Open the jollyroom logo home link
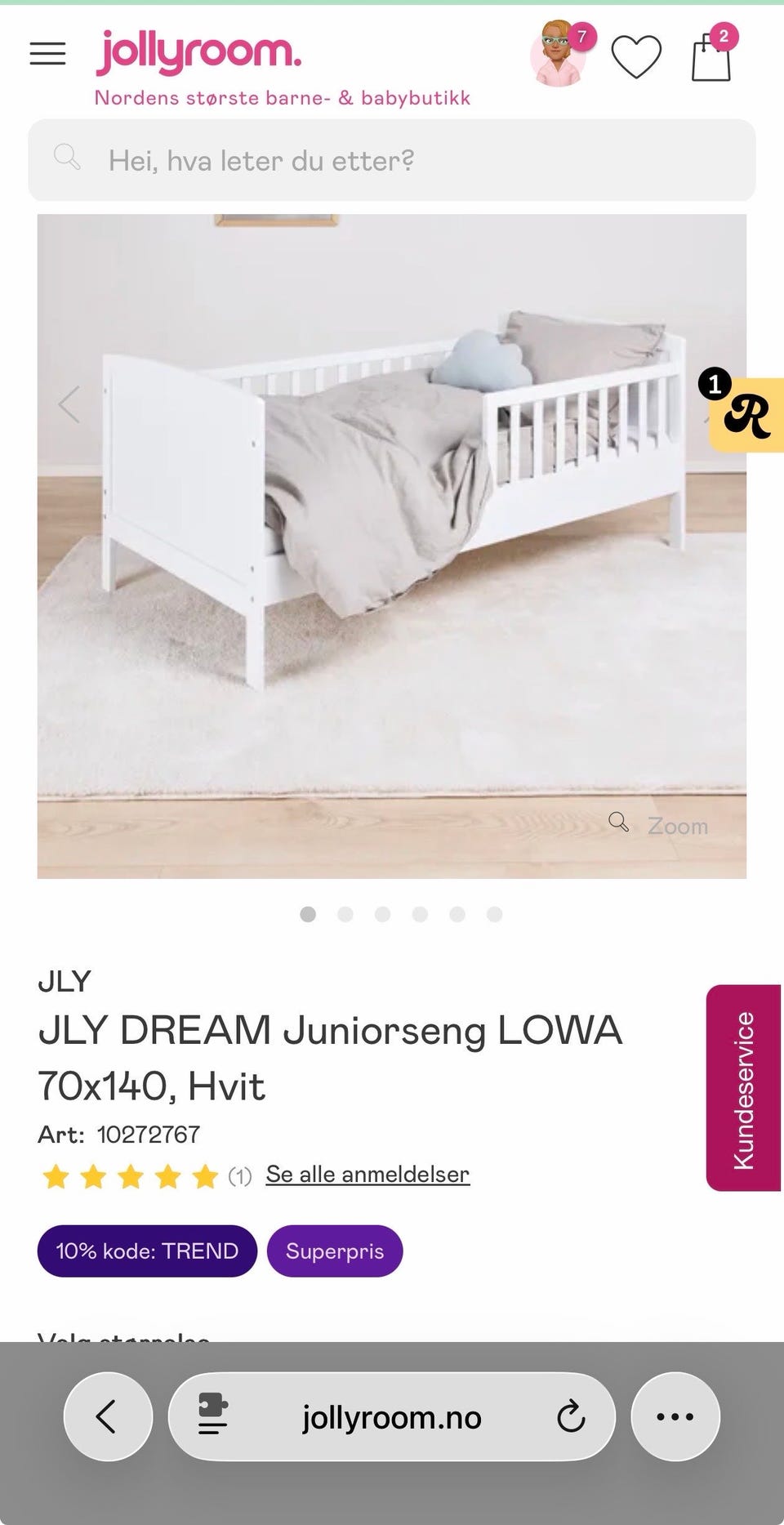The width and height of the screenshot is (784, 1525). pyautogui.click(x=200, y=54)
